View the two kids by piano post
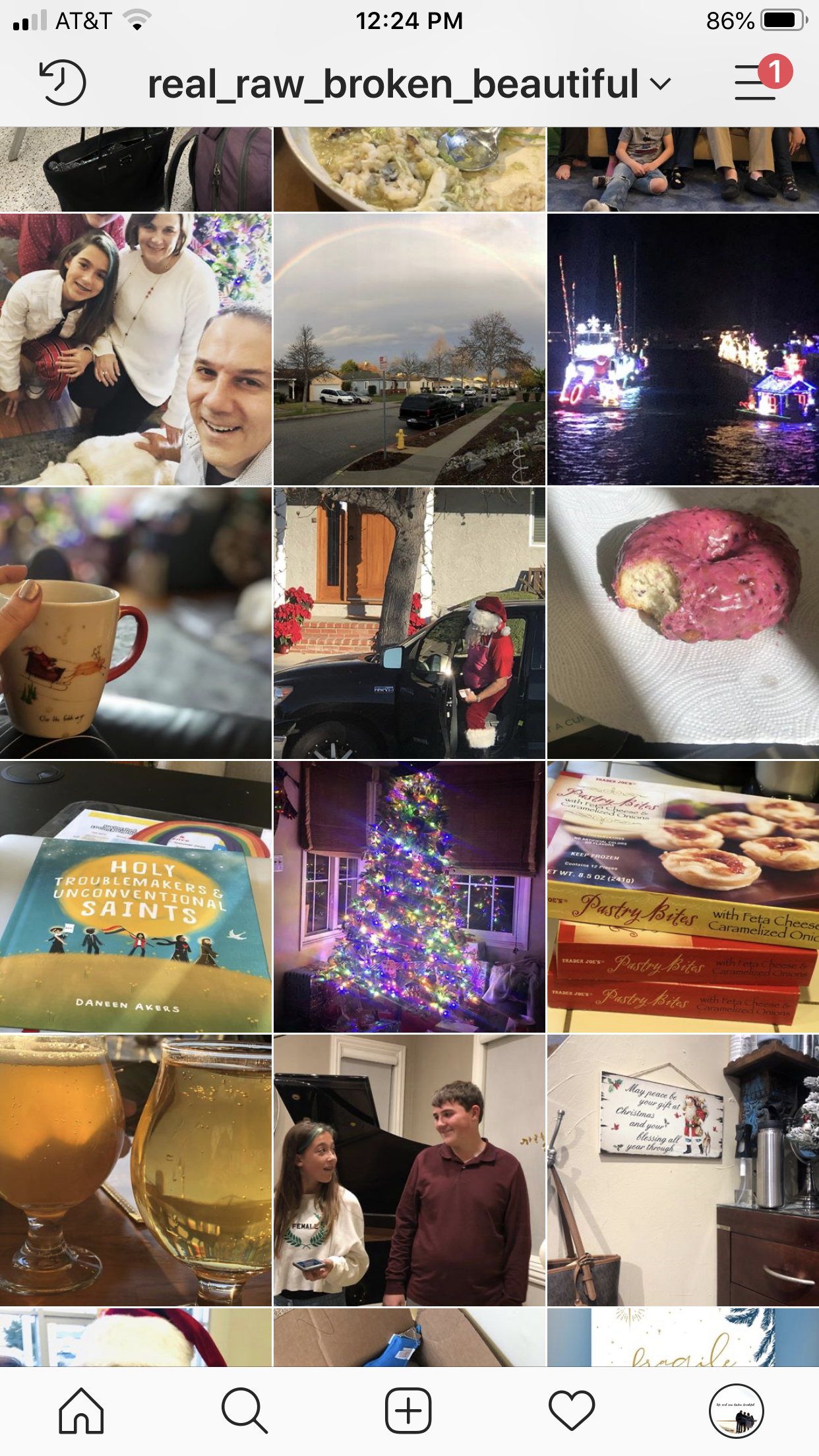Image resolution: width=819 pixels, height=1456 pixels. (409, 1170)
